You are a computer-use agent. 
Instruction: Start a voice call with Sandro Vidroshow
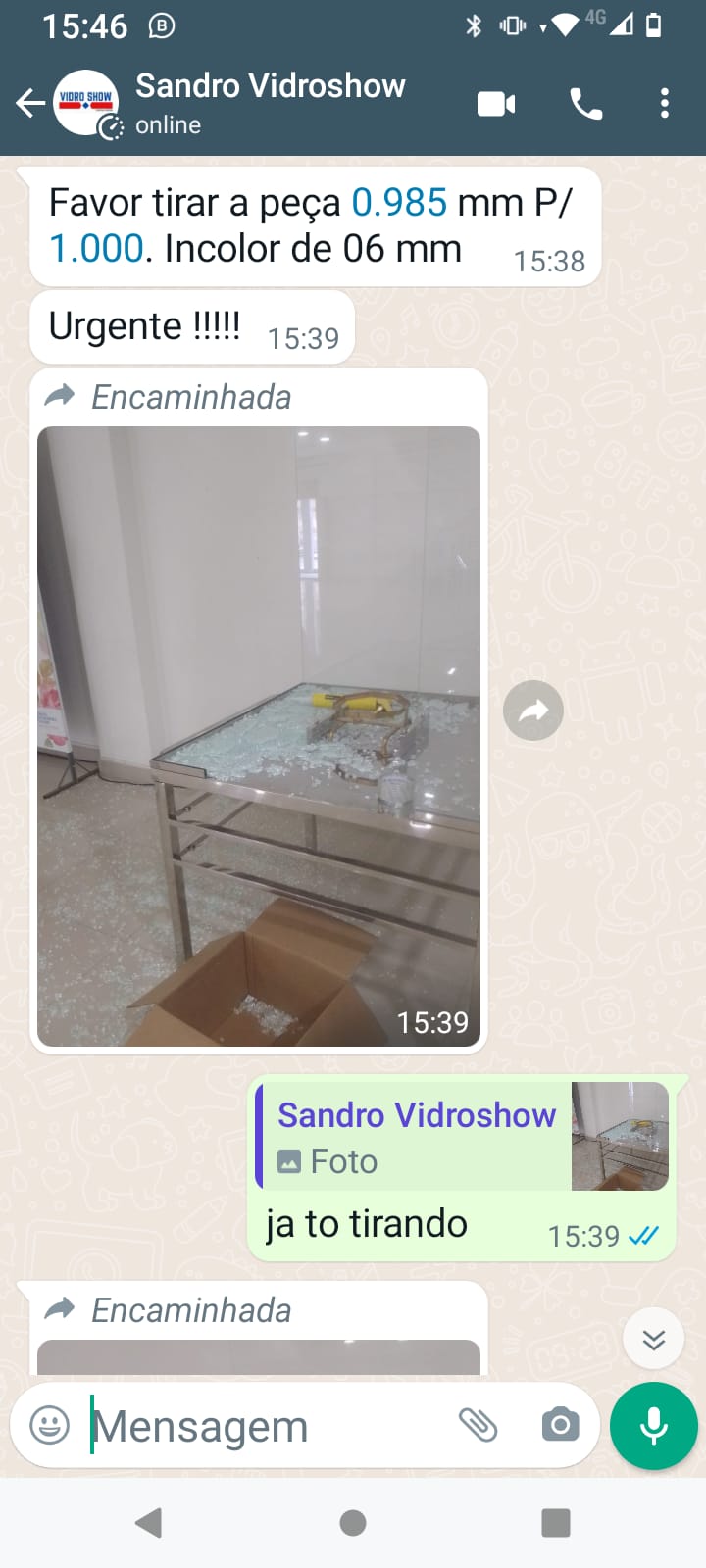click(x=586, y=104)
